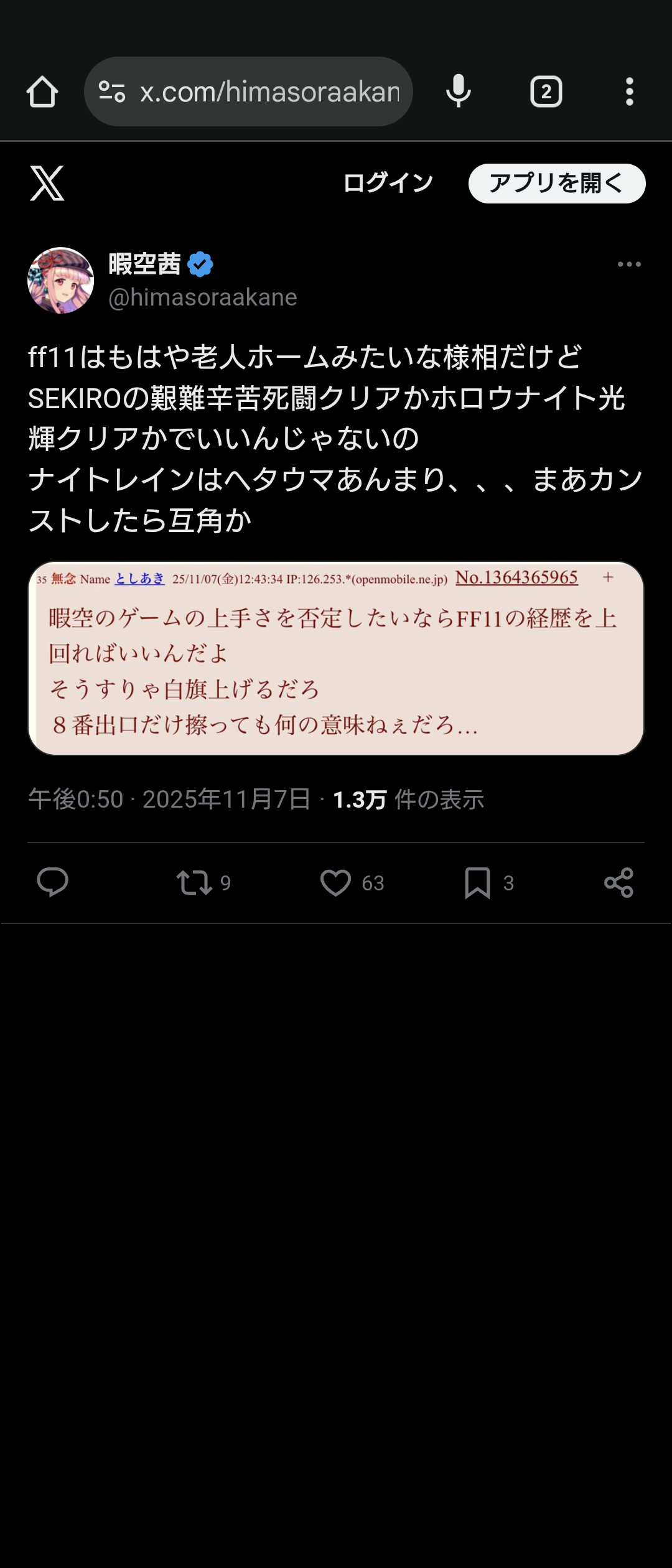Bookmark this post
The height and width of the screenshot is (1568, 672).
478,882
